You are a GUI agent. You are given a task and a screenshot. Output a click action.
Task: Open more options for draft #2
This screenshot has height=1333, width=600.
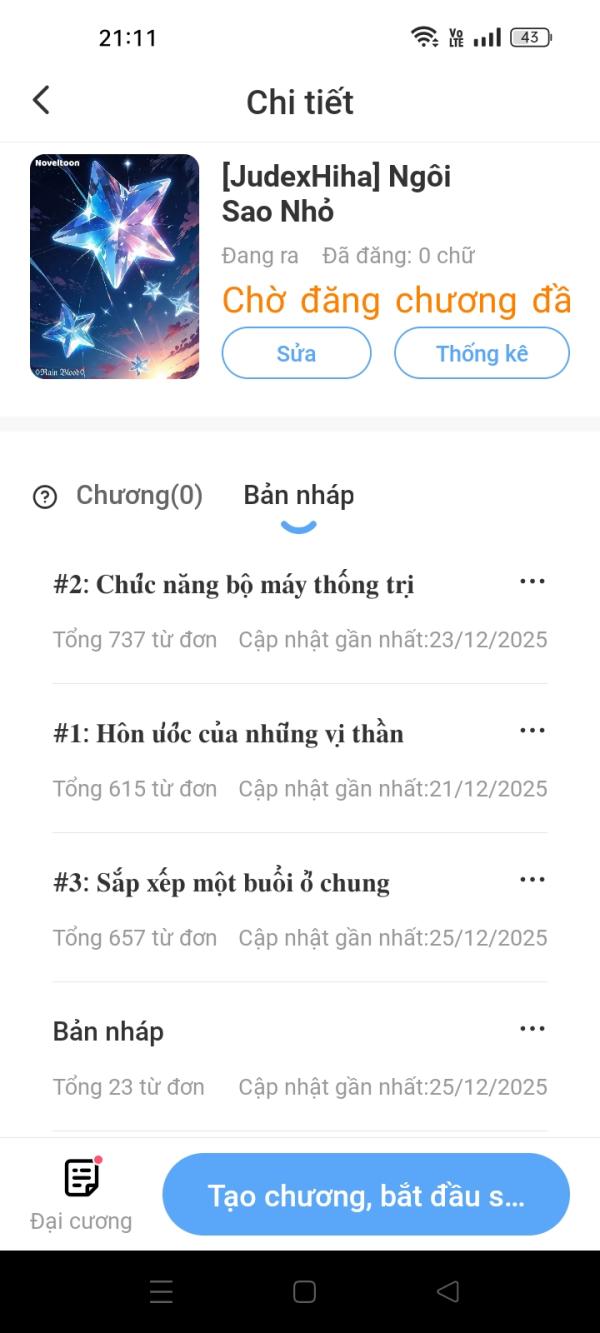pos(532,582)
